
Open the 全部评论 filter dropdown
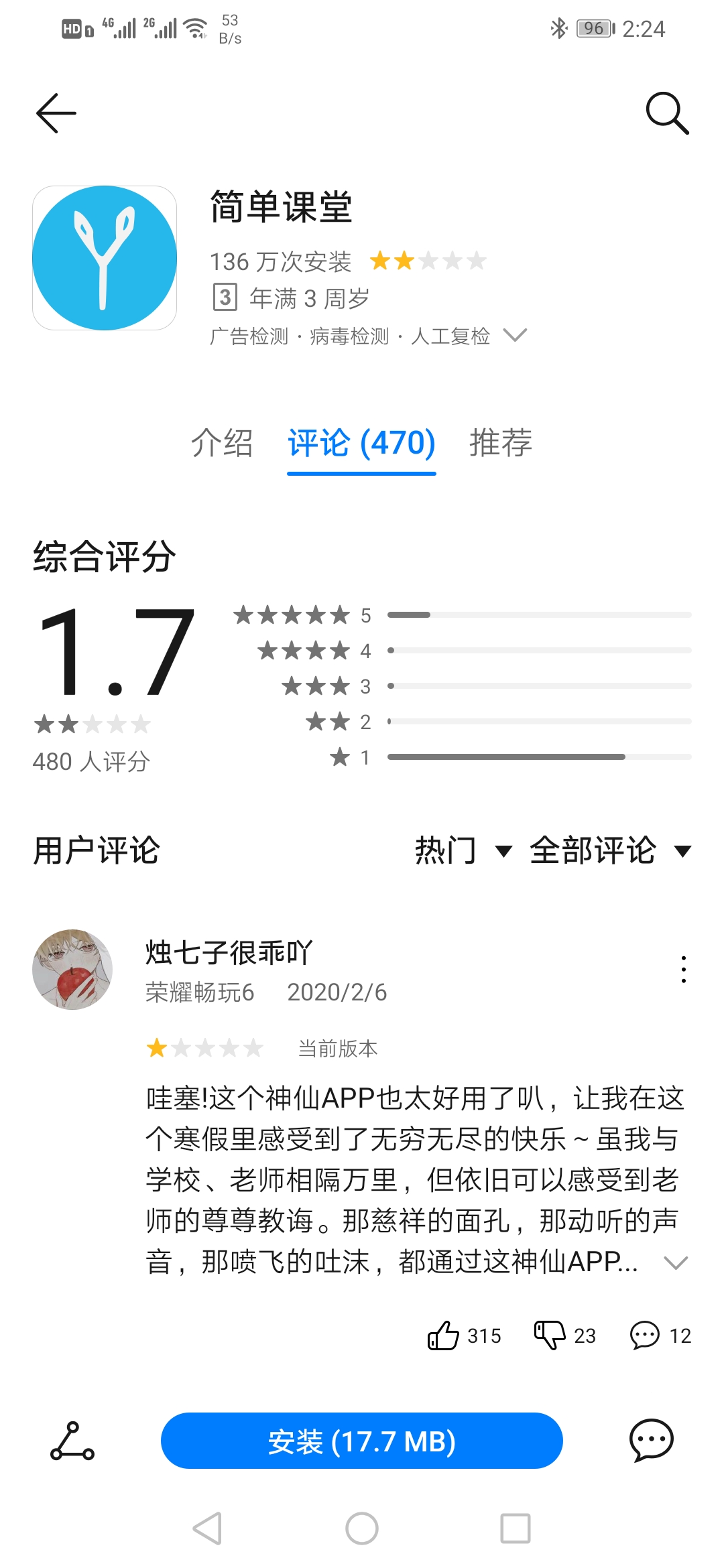[610, 851]
